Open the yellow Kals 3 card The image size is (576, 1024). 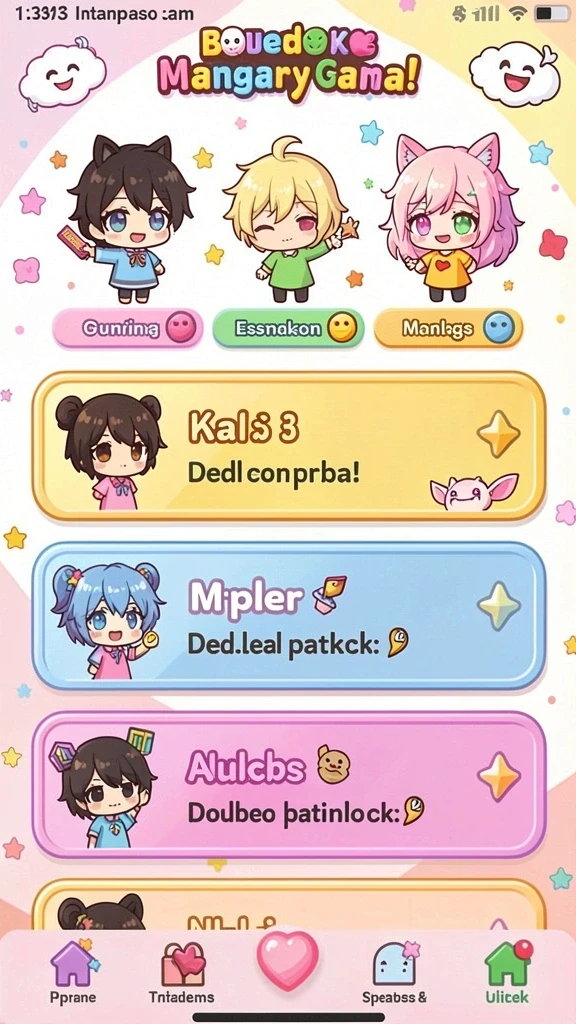coord(289,447)
